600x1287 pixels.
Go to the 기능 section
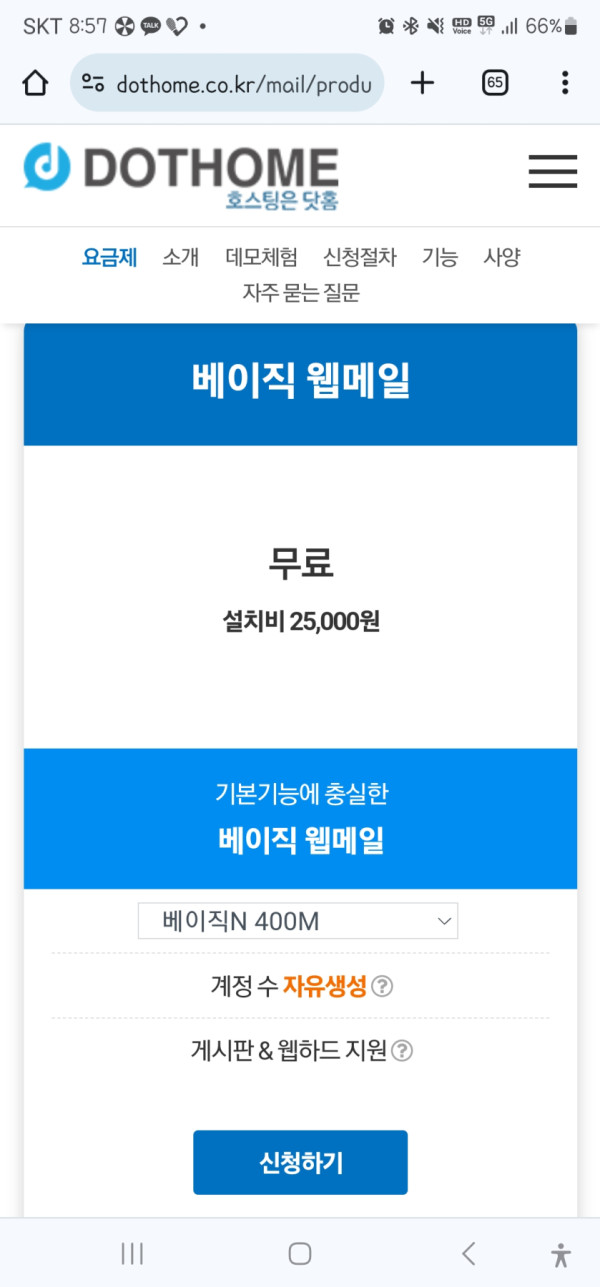(x=440, y=257)
